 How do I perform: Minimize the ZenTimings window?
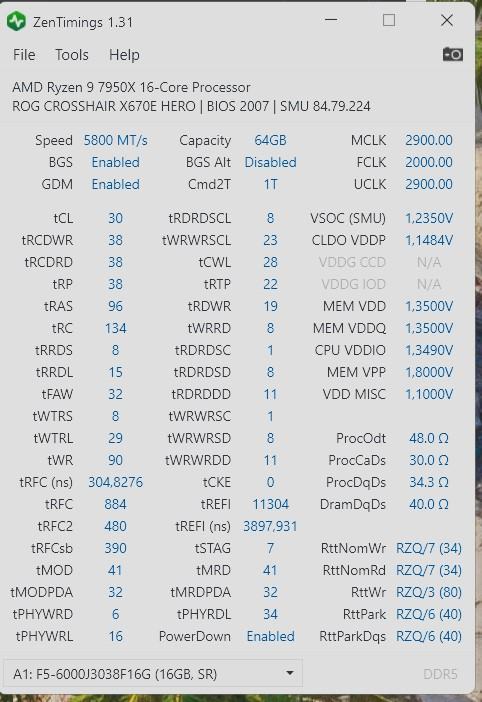(x=331, y=20)
